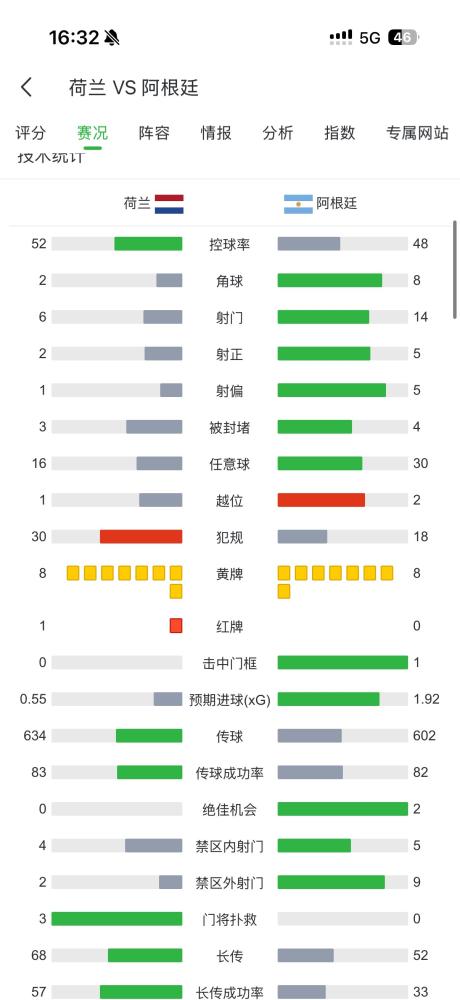
Task: Switch to the 评分 tab
Action: (x=31, y=133)
